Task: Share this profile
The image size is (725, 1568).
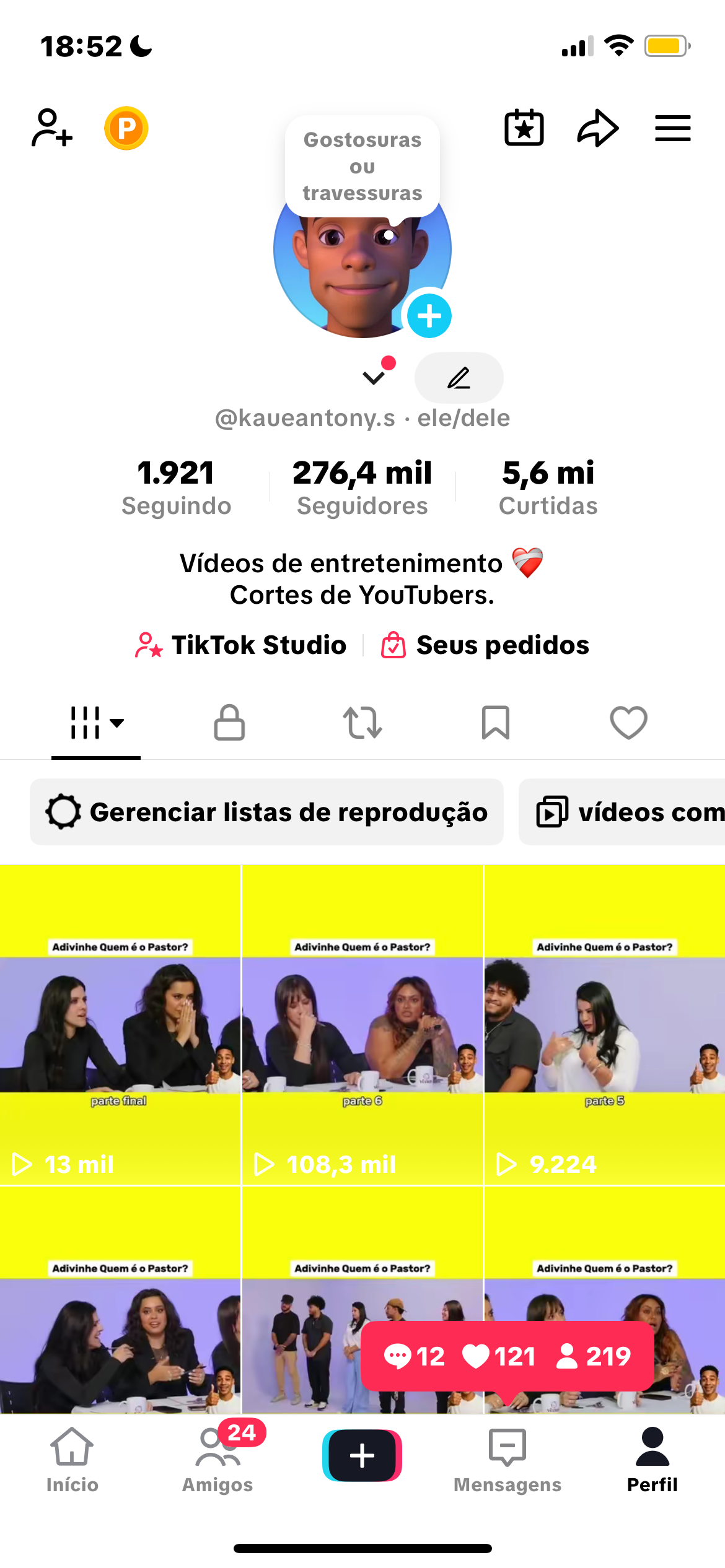Action: (x=598, y=128)
